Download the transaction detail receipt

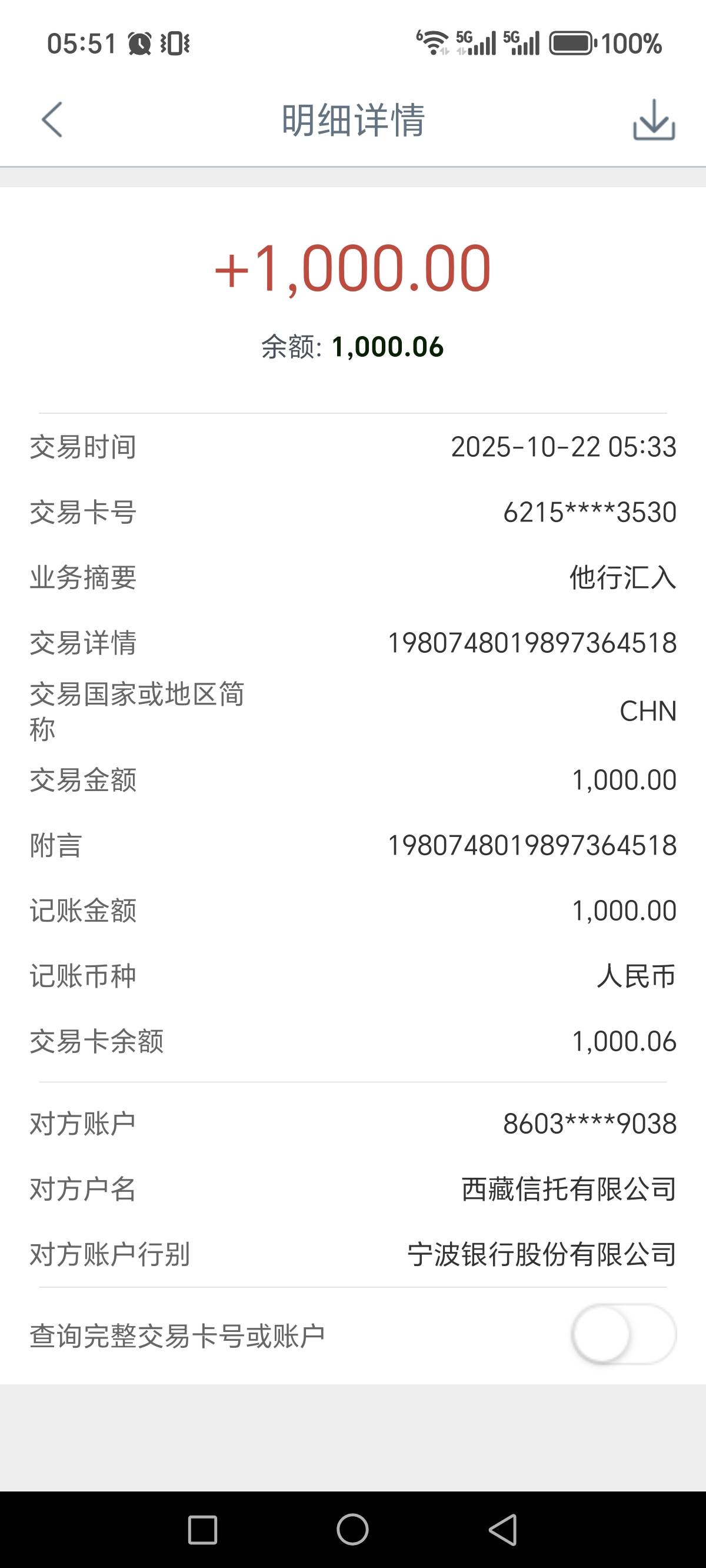click(654, 120)
